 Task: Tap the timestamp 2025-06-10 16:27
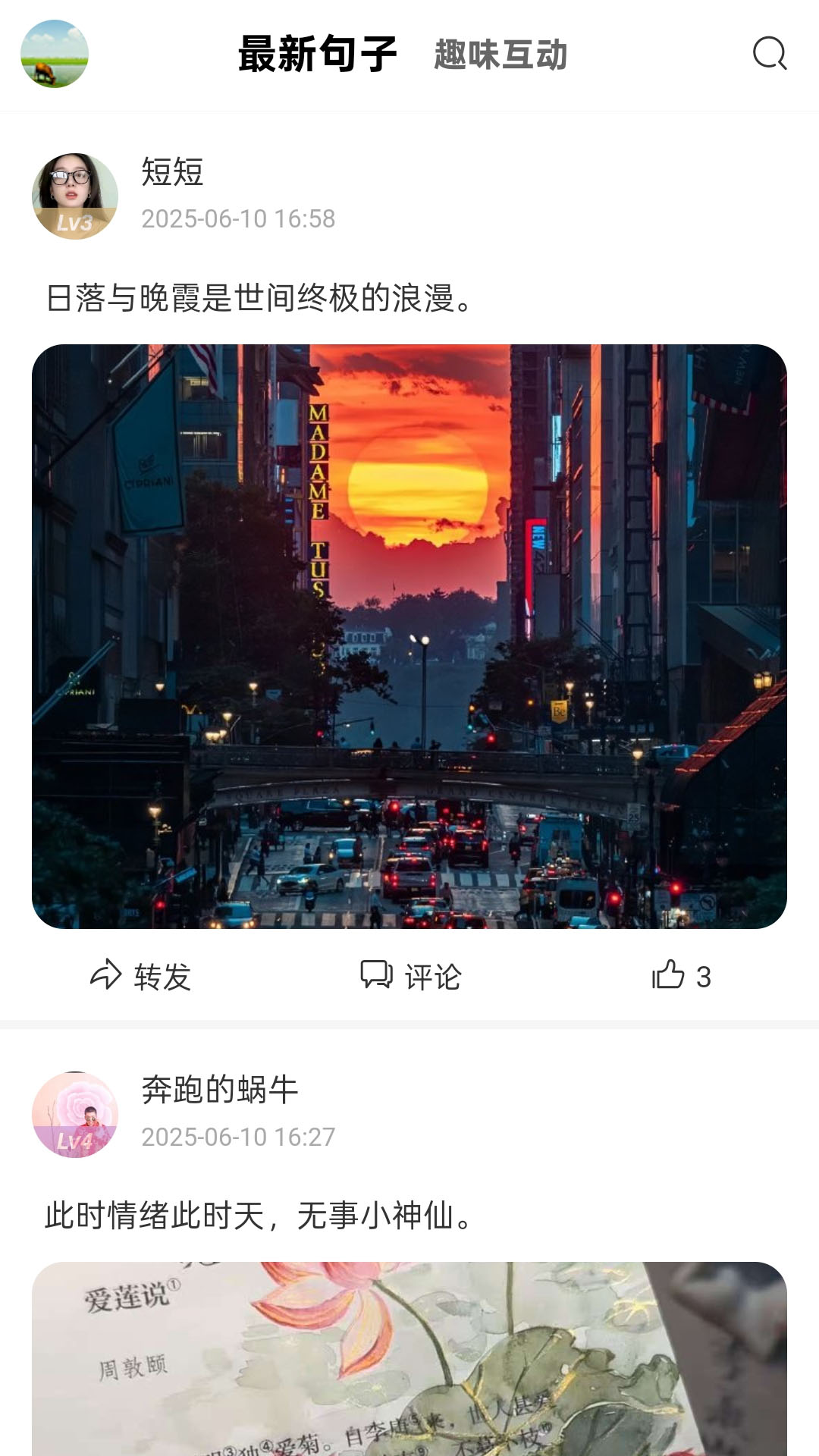point(239,1136)
